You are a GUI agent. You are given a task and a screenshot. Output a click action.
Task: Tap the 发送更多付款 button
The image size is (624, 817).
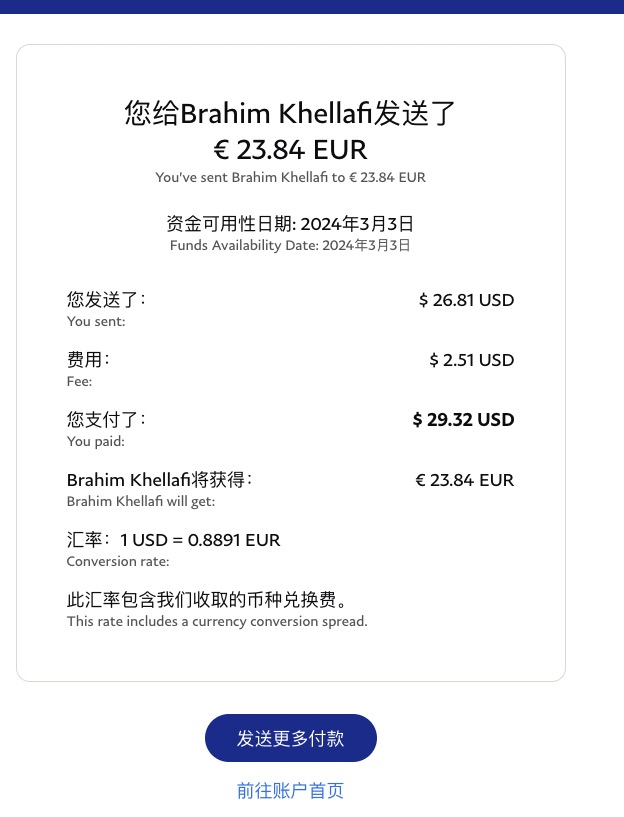pos(290,738)
